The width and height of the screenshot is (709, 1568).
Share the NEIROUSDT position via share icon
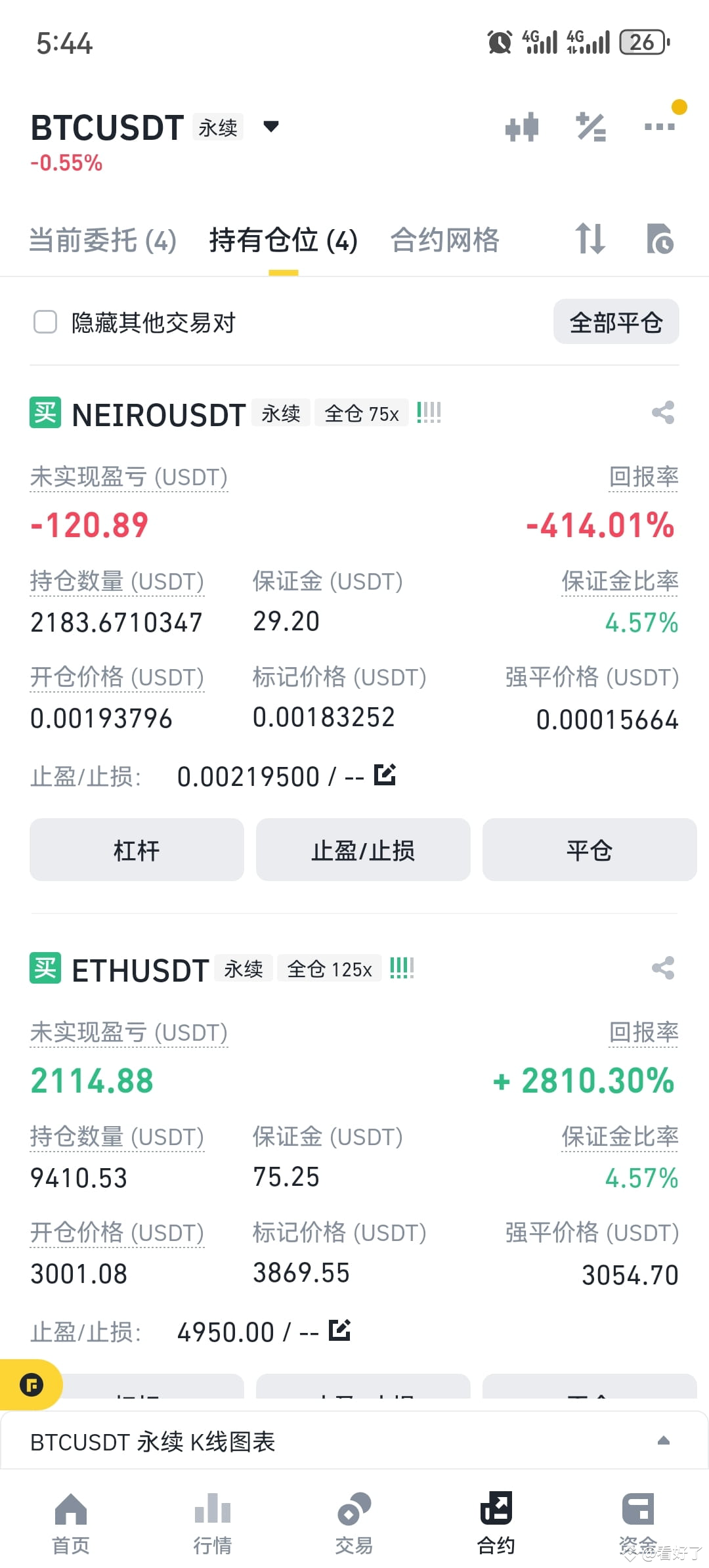(x=662, y=413)
